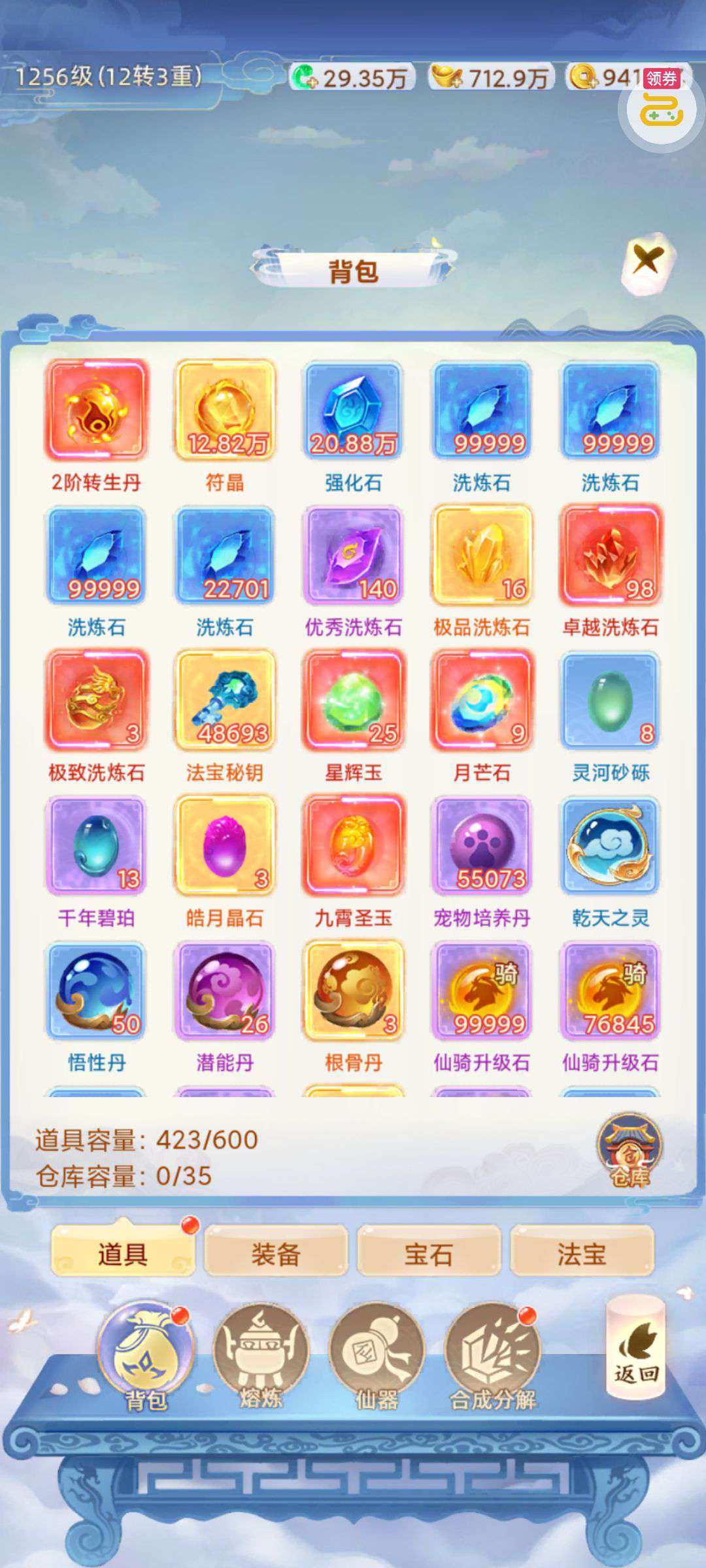This screenshot has width=706, height=1568.
Task: Switch to the 宝石 tab
Action: 428,1253
